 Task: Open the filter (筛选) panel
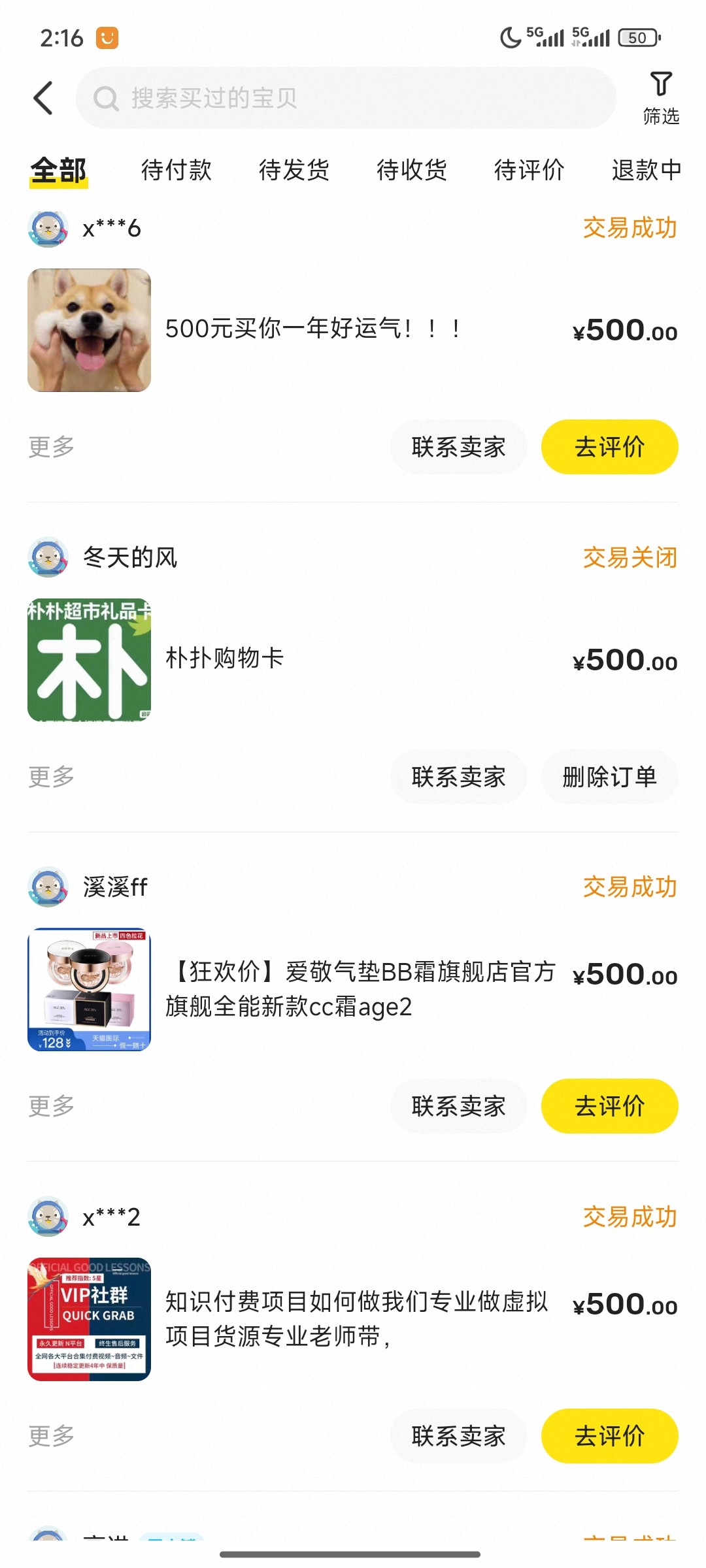pyautogui.click(x=662, y=98)
